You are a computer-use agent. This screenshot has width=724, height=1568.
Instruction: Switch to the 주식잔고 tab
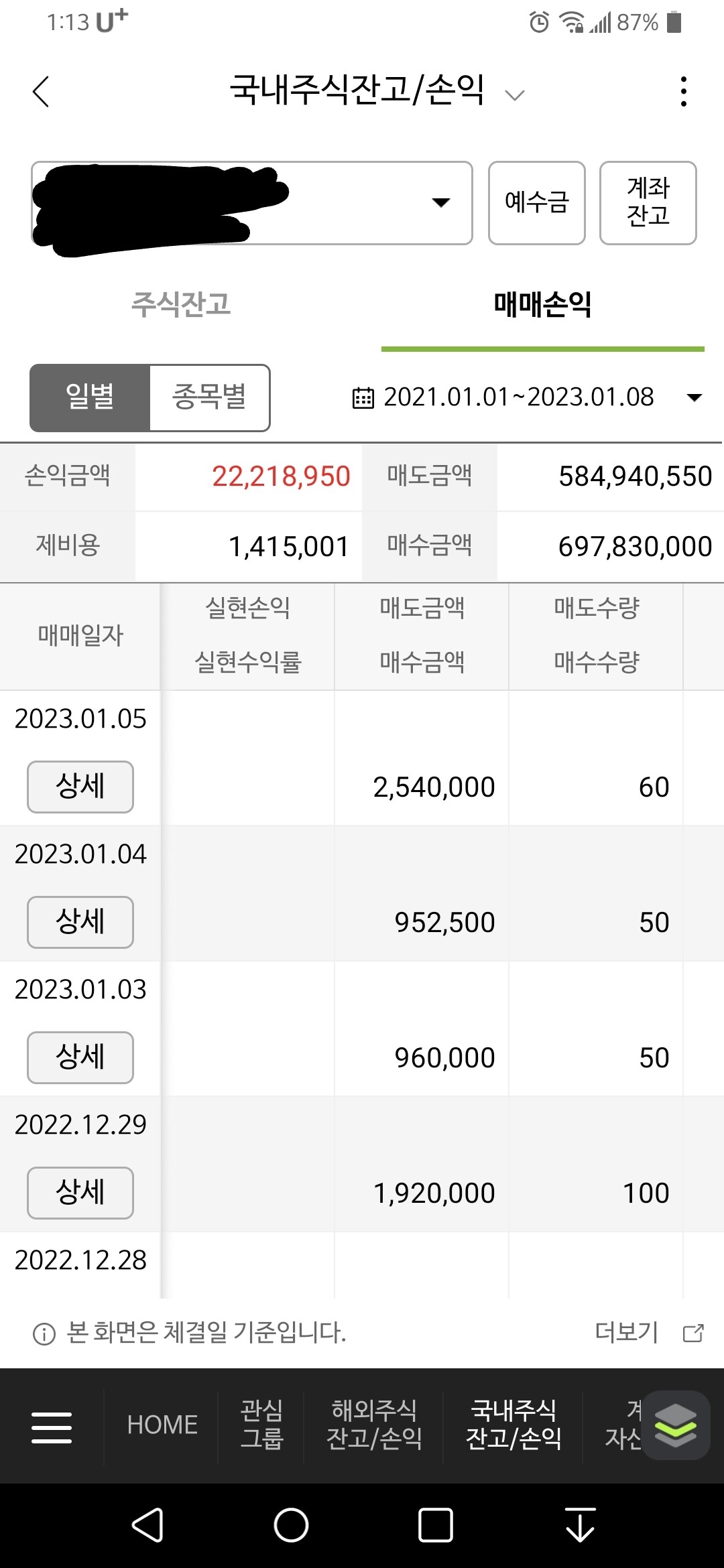181,303
